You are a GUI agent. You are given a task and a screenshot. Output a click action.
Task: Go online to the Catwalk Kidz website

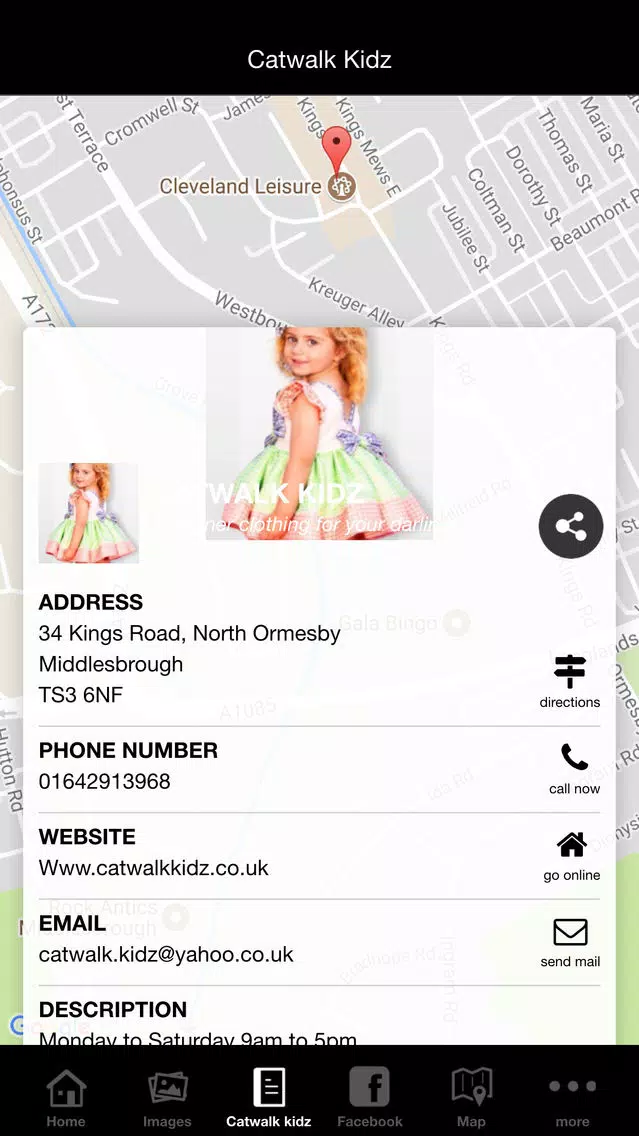pyautogui.click(x=572, y=855)
